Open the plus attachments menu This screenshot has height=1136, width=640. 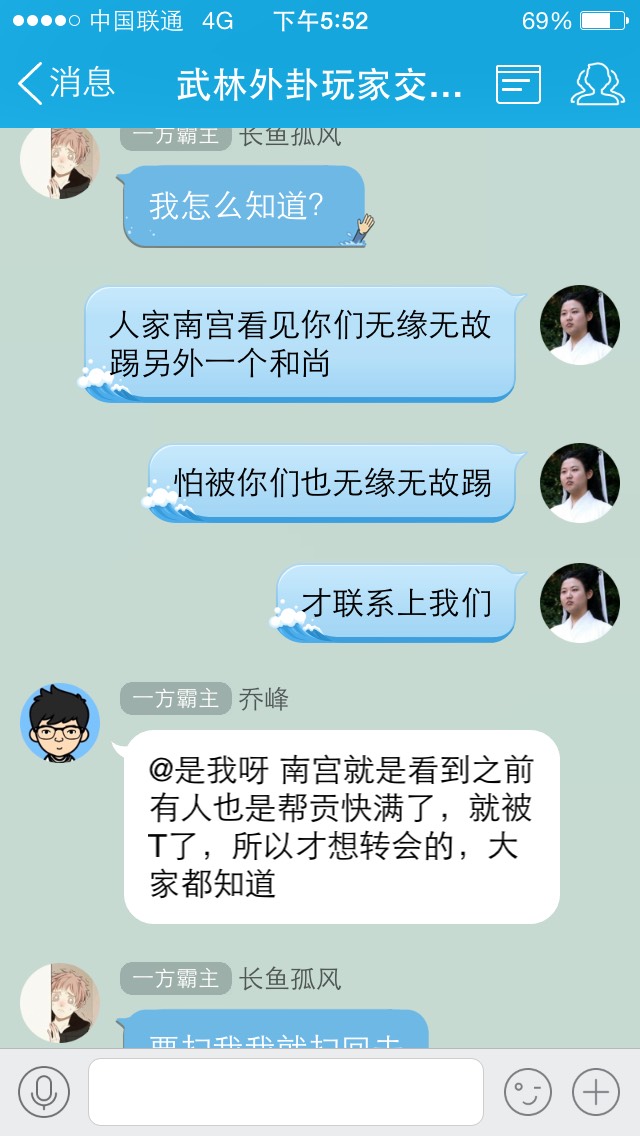596,1092
